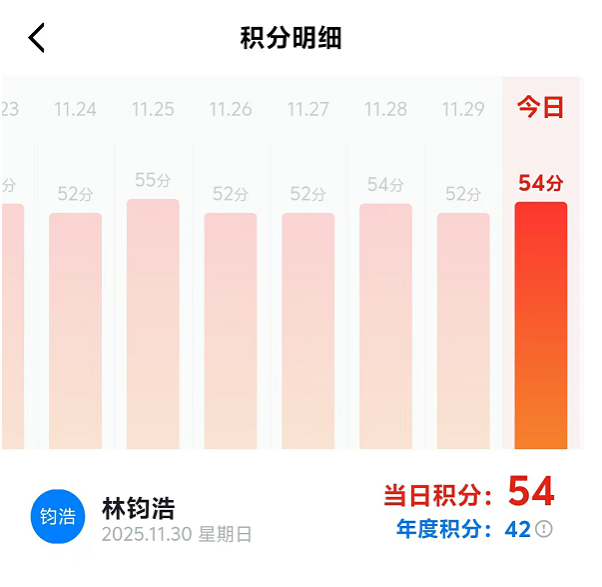This screenshot has height=587, width=602.
Task: Select the 11.24 bar showing 52分
Action: pos(75,330)
